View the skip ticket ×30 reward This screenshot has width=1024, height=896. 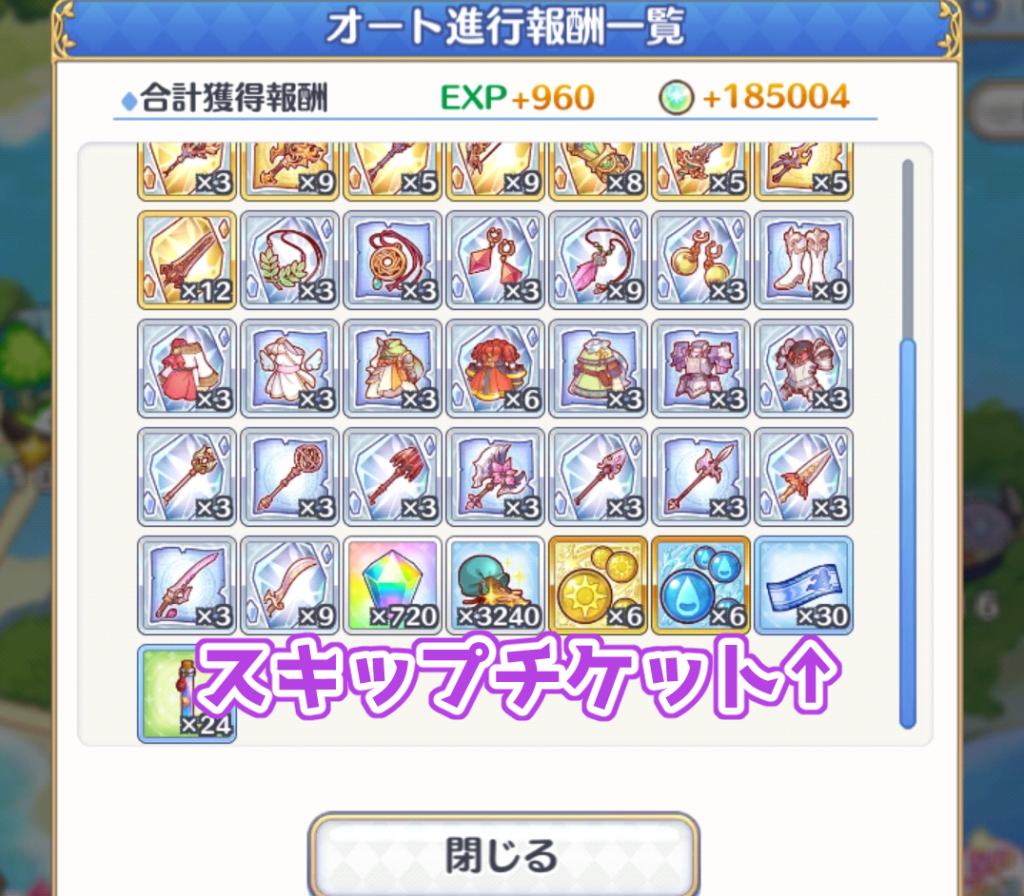point(803,585)
